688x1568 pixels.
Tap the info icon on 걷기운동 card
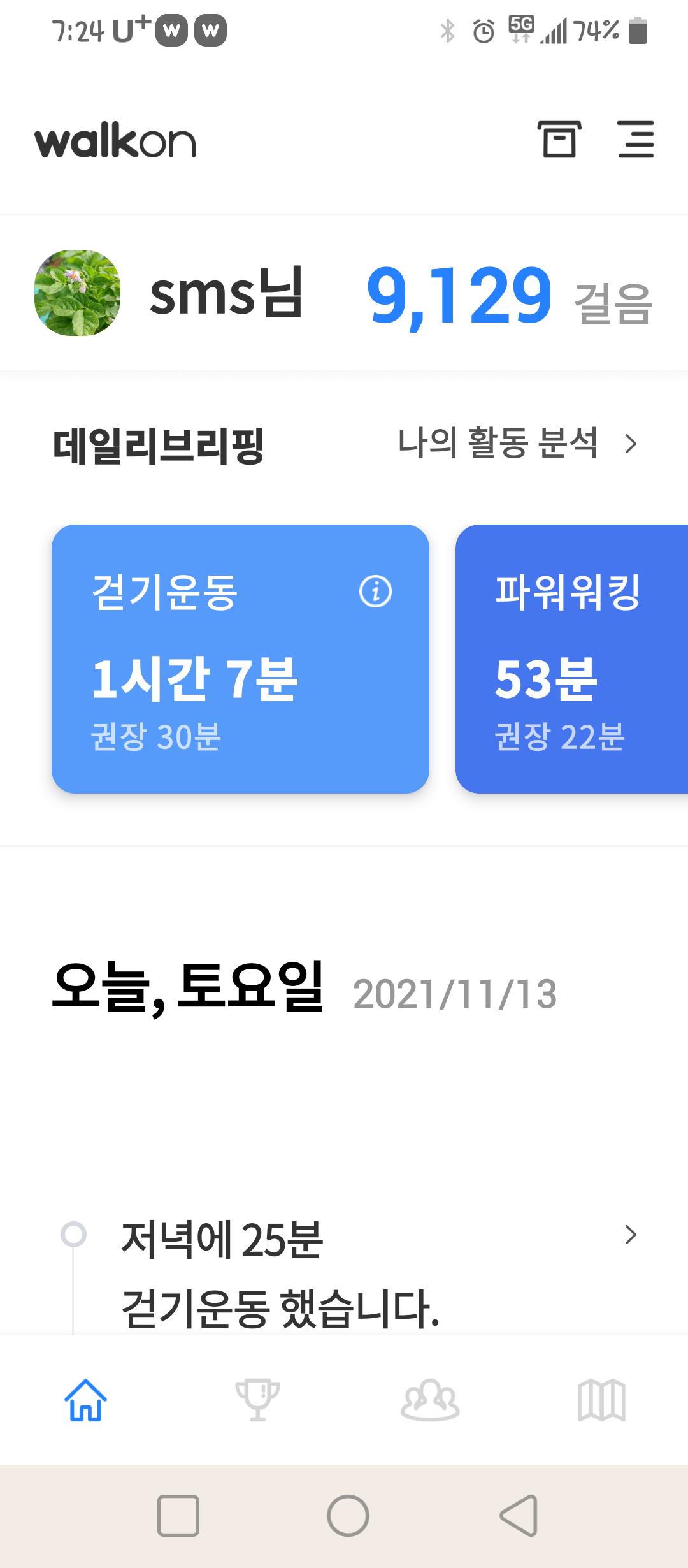point(375,592)
